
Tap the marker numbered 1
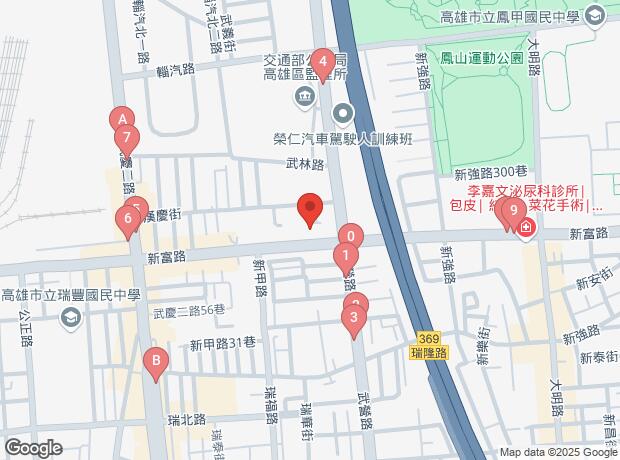pyautogui.click(x=345, y=256)
